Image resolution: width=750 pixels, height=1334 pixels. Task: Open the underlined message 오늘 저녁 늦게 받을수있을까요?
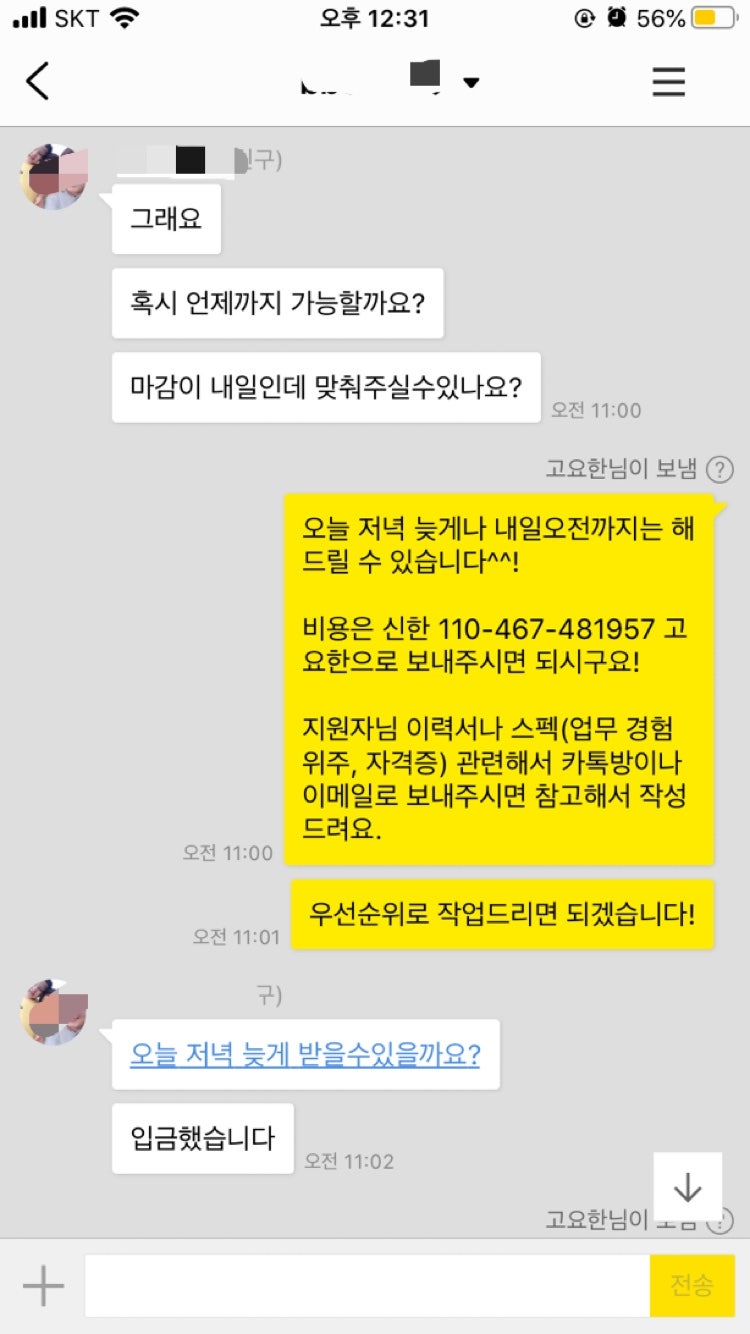tap(305, 1054)
